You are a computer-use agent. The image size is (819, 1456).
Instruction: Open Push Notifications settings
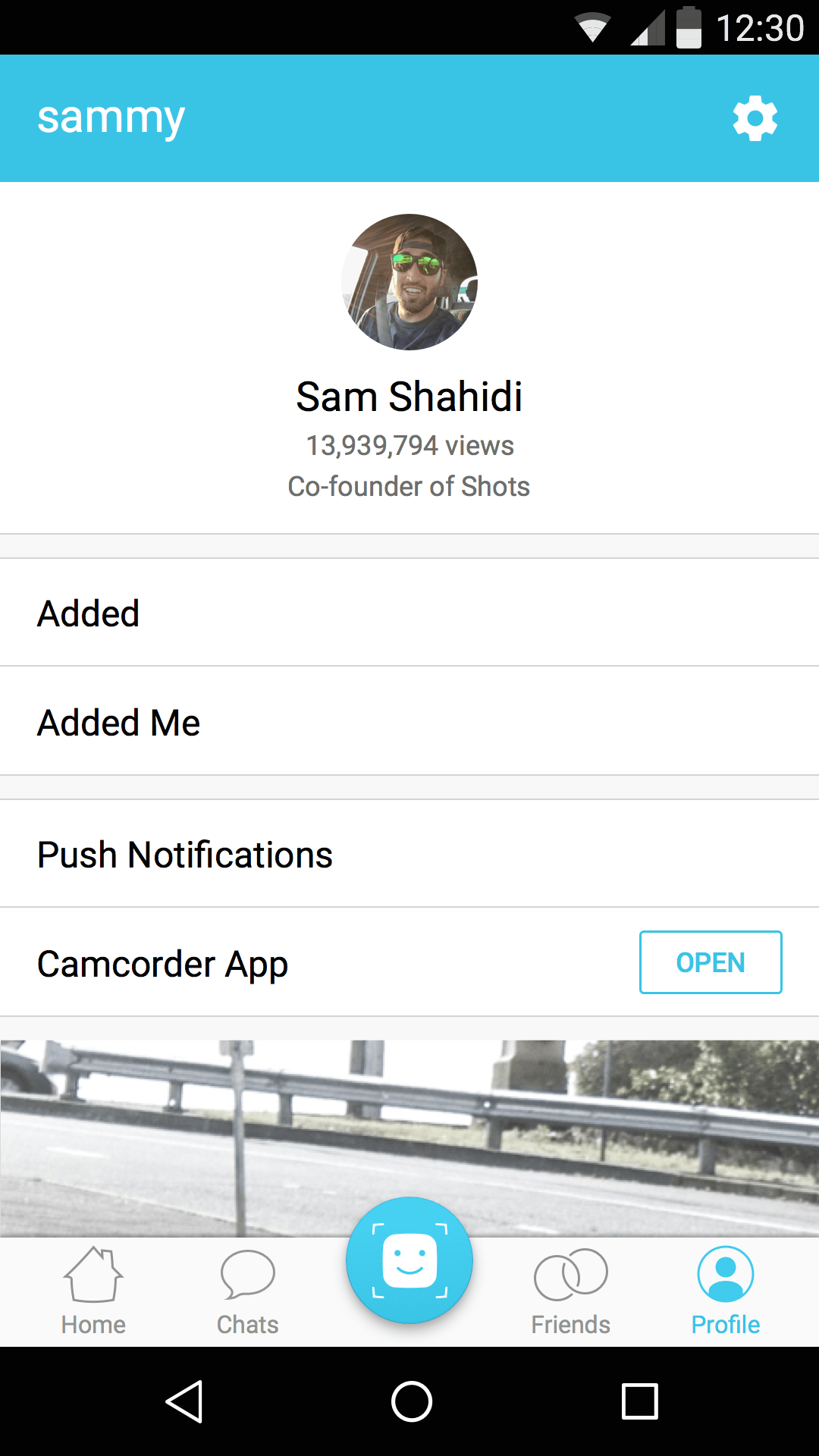click(x=409, y=854)
